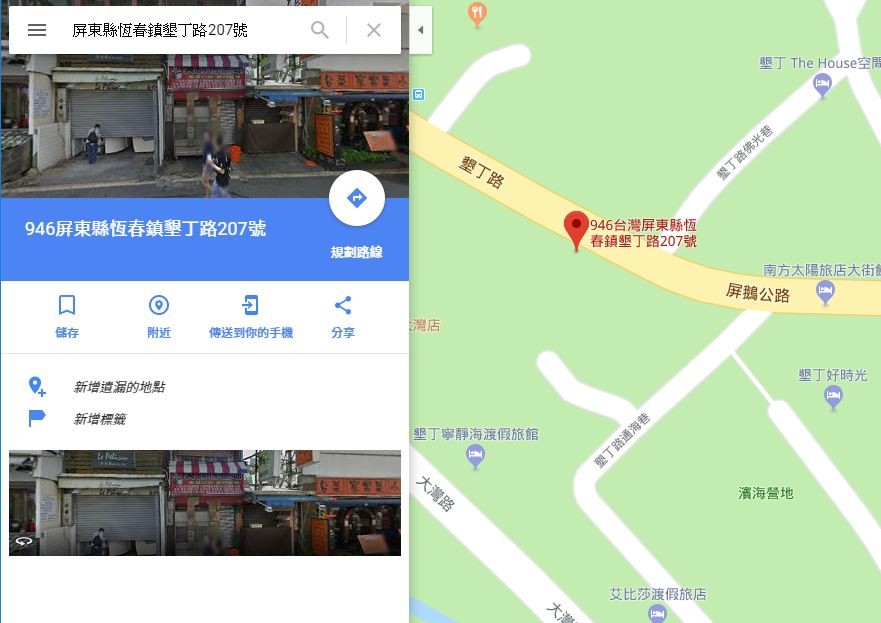Share this location via 分享
The width and height of the screenshot is (881, 623).
(x=343, y=316)
